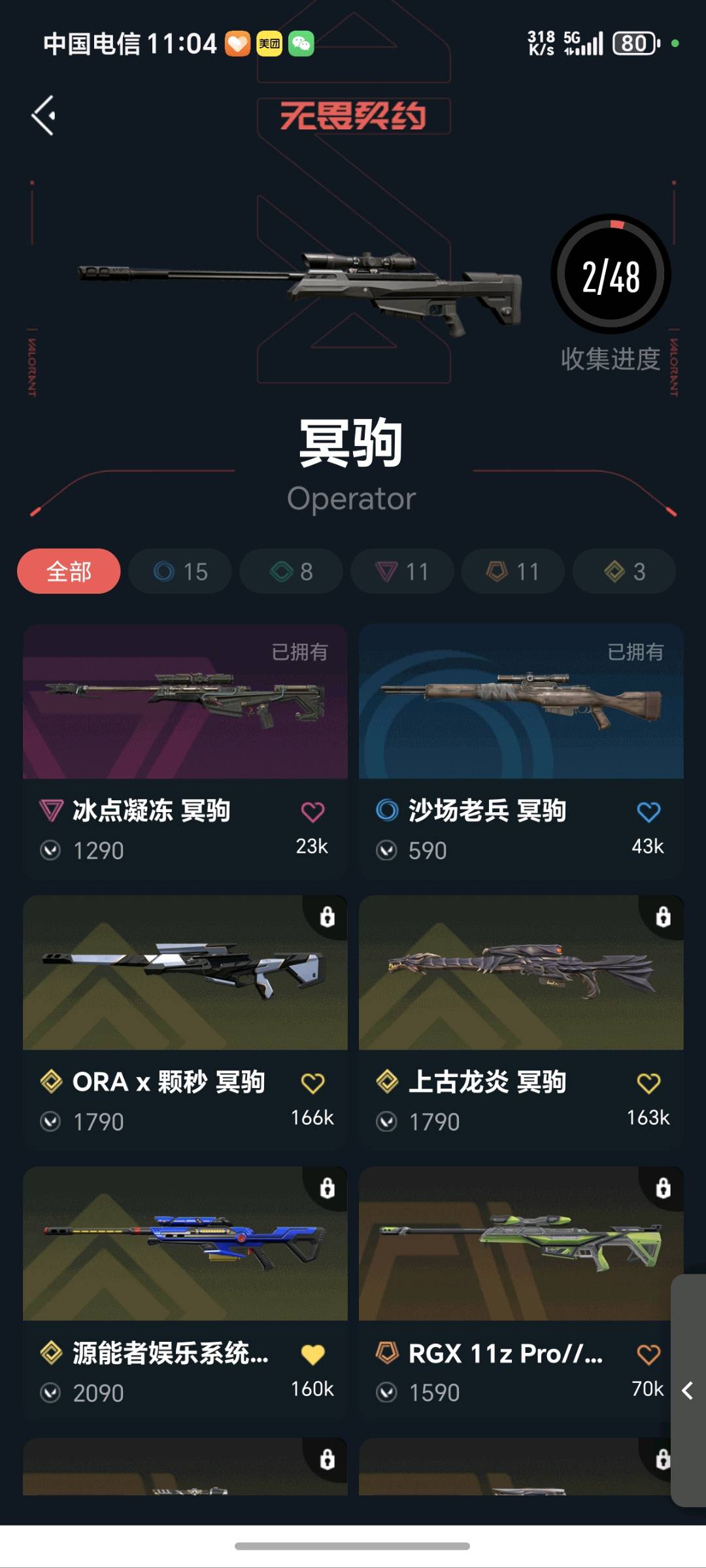
Task: Unlike the 源能者娱乐系统 skin
Action: (312, 1355)
